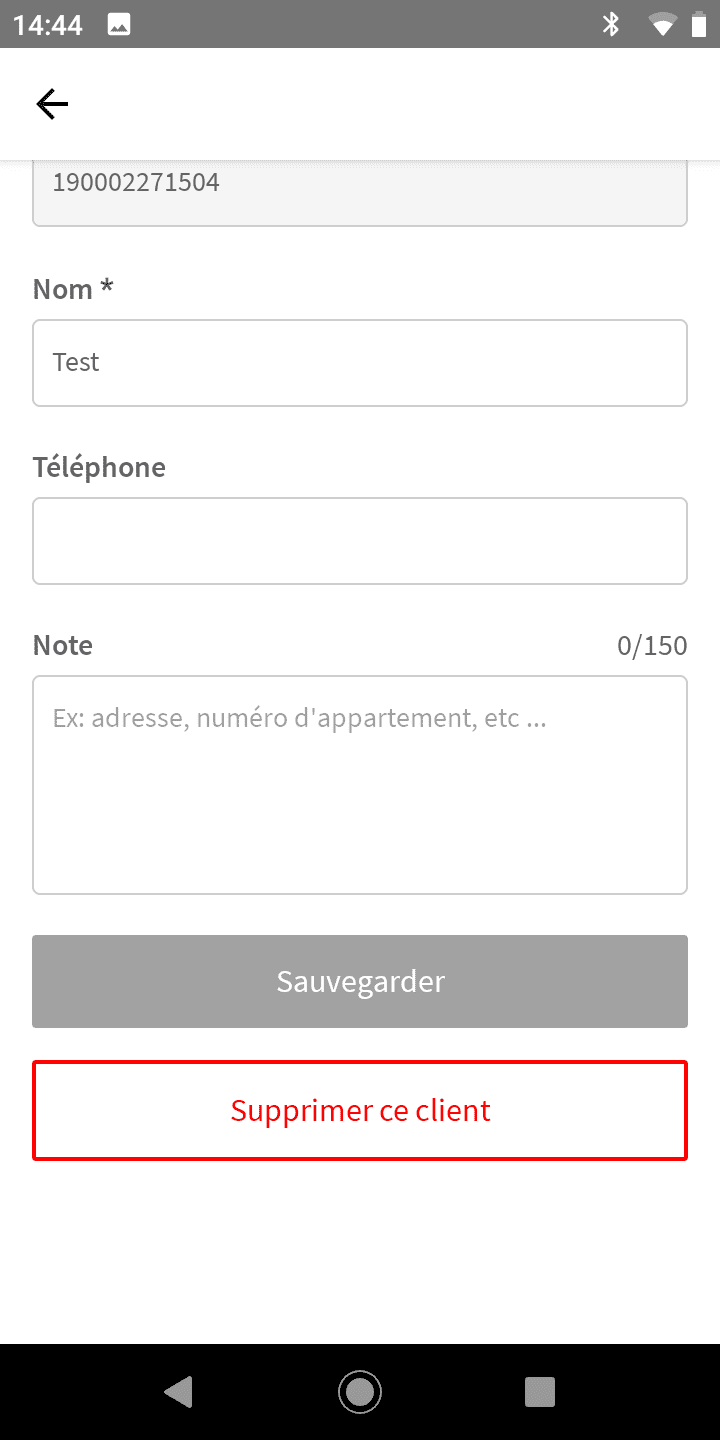720x1440 pixels.
Task: Tap the Sauvegarder button
Action: coord(360,981)
